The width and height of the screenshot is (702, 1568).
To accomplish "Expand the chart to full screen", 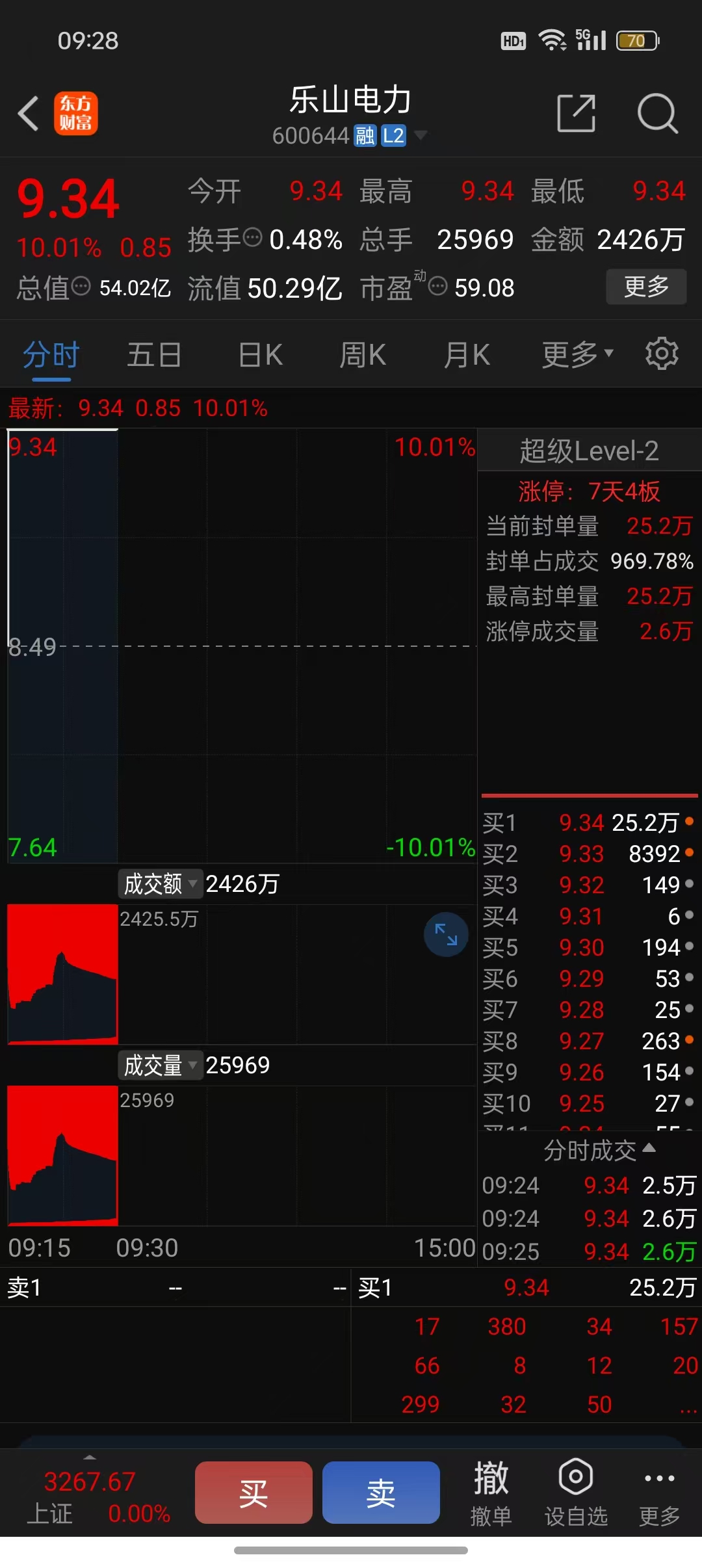I will click(x=446, y=934).
